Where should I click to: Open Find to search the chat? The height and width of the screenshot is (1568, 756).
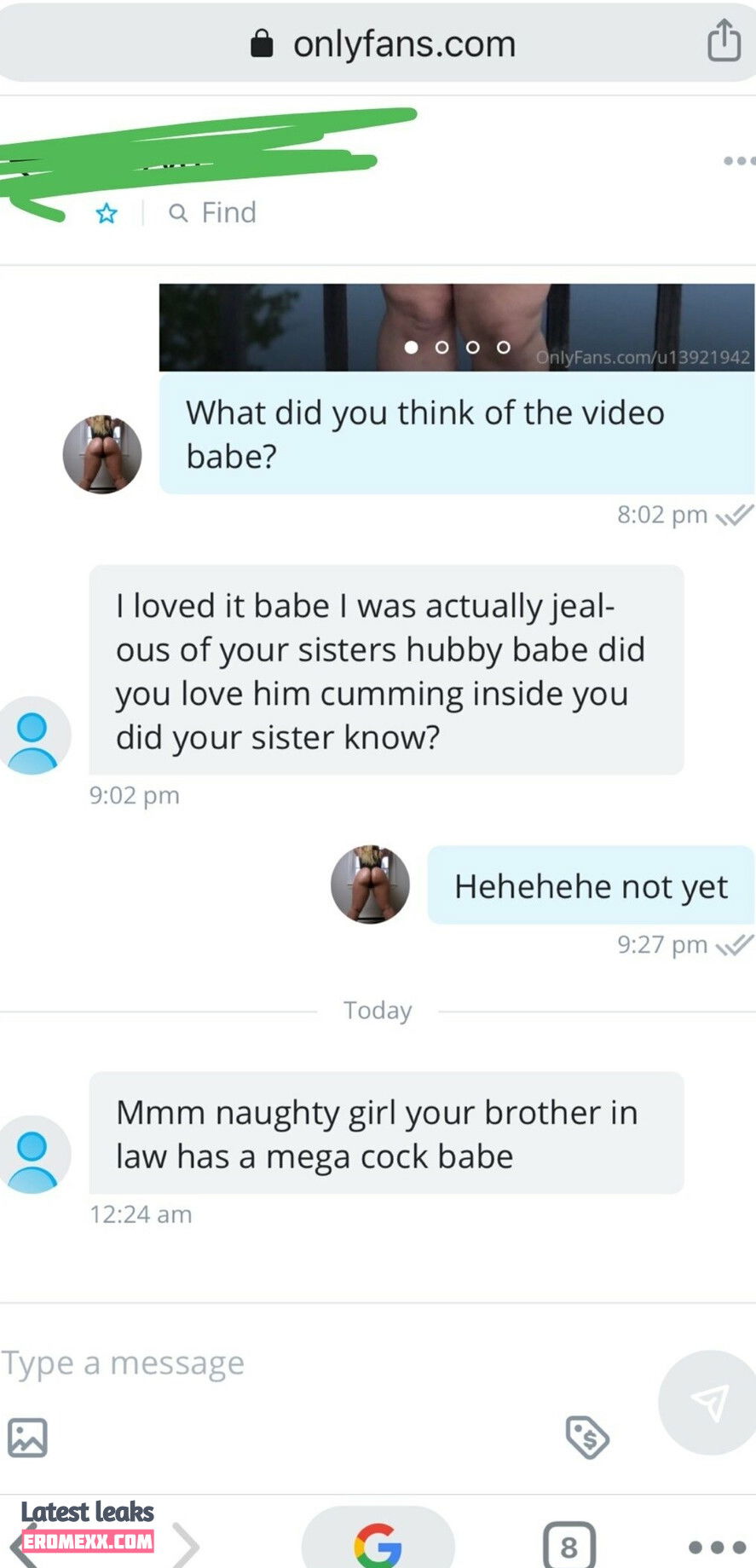point(214,213)
